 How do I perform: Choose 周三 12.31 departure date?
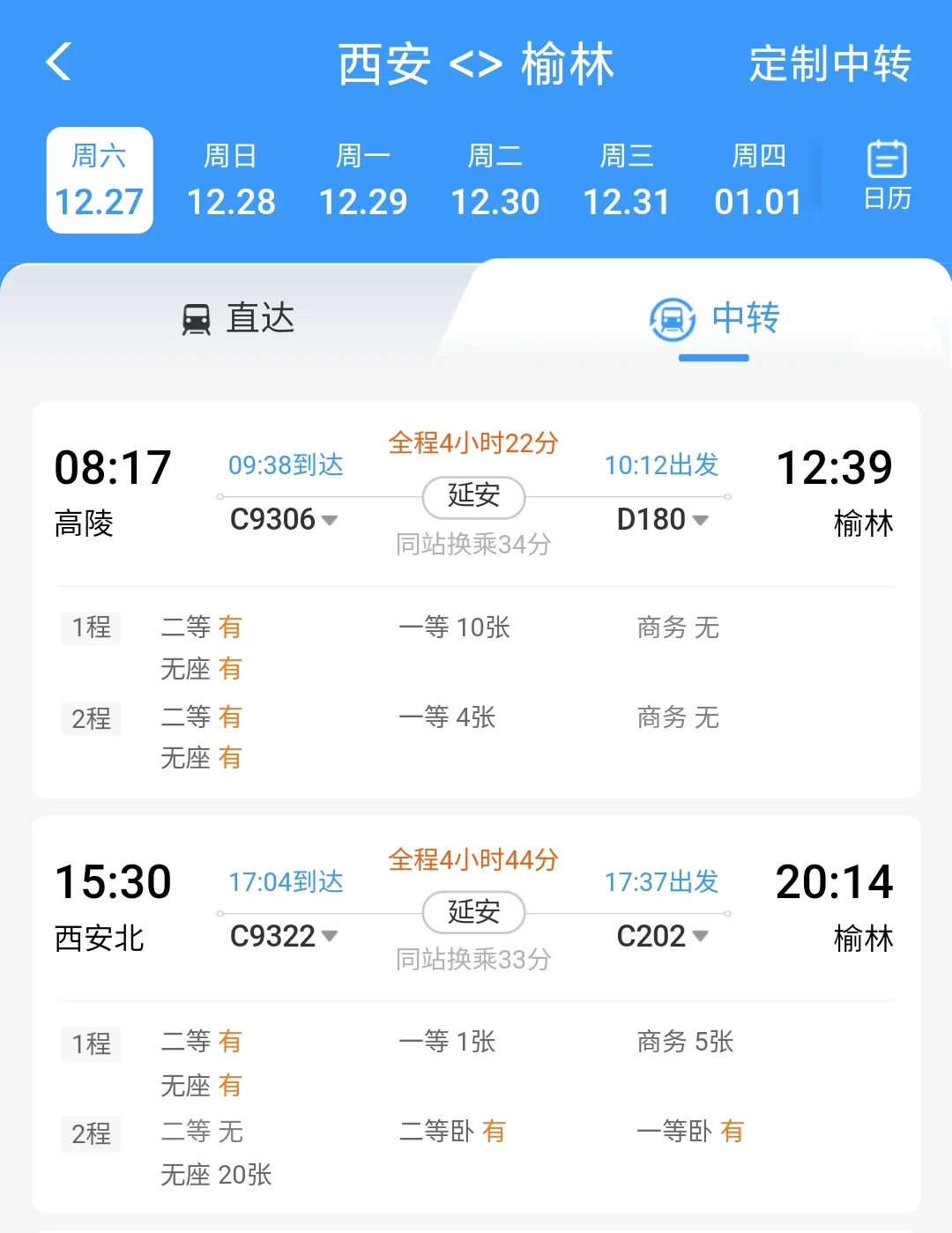[627, 181]
